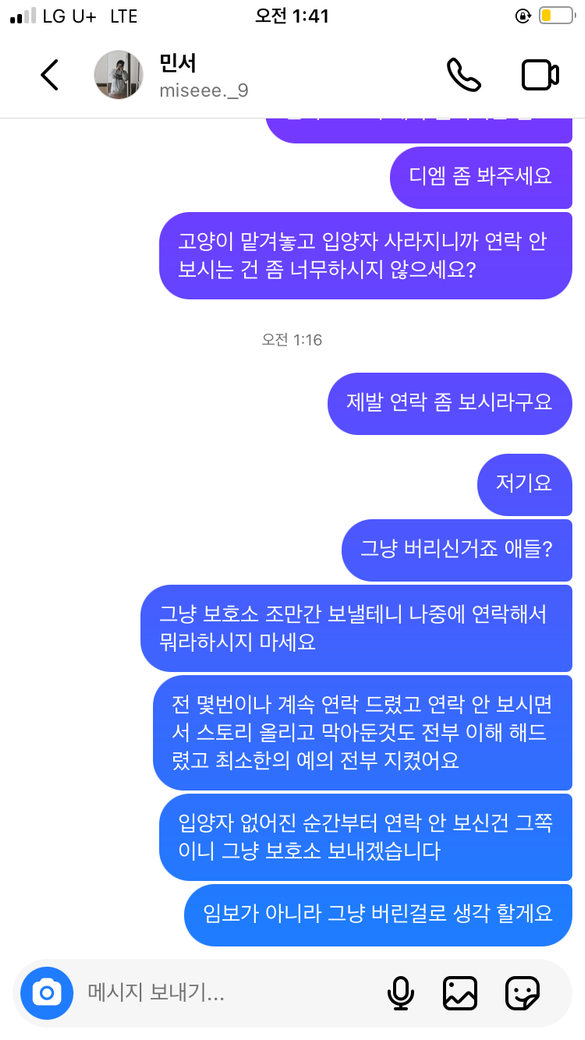Open 민서 miseee._9 chat details
The image size is (585, 1040).
click(x=204, y=76)
